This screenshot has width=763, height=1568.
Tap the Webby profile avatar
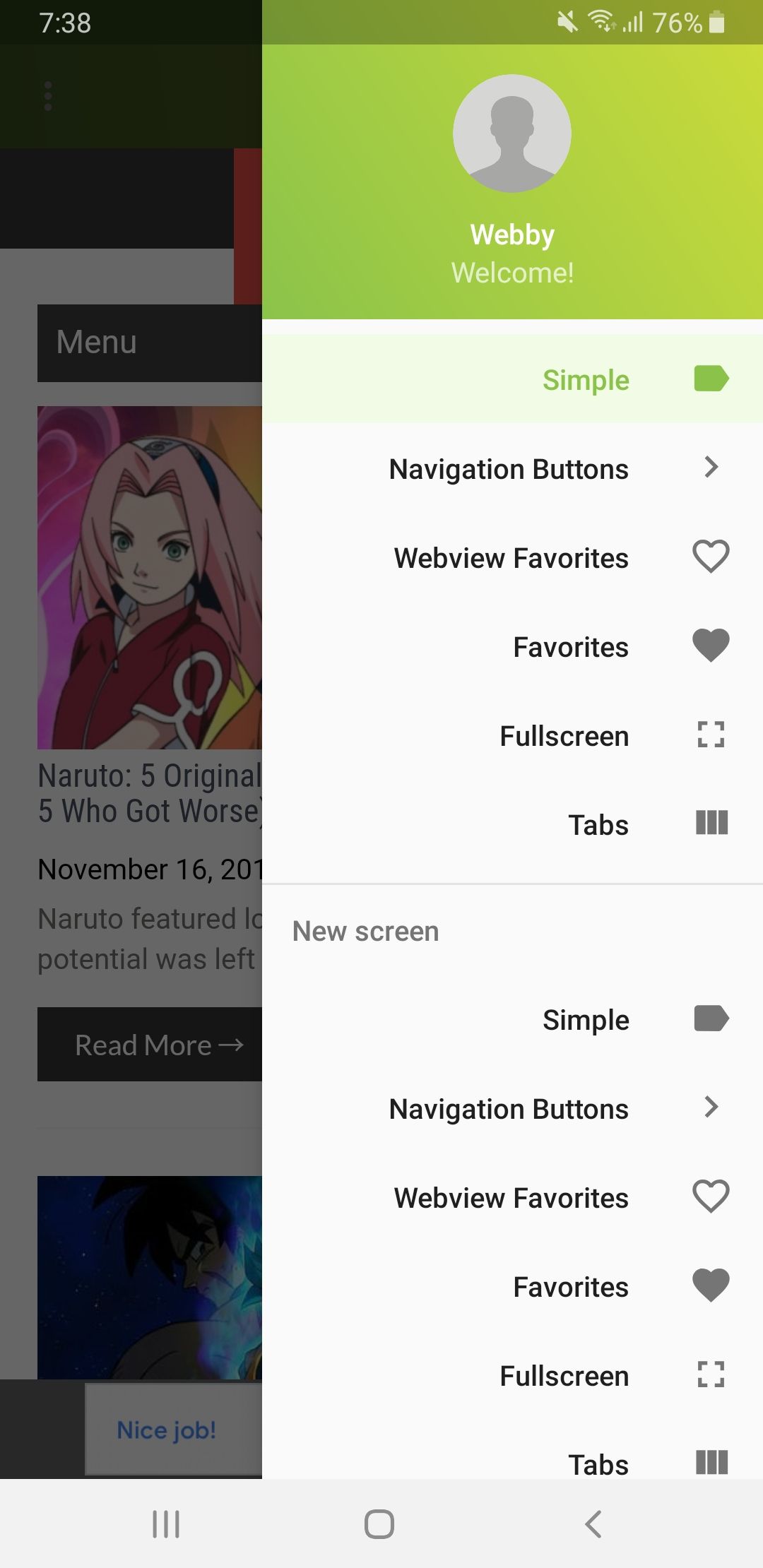tap(512, 133)
